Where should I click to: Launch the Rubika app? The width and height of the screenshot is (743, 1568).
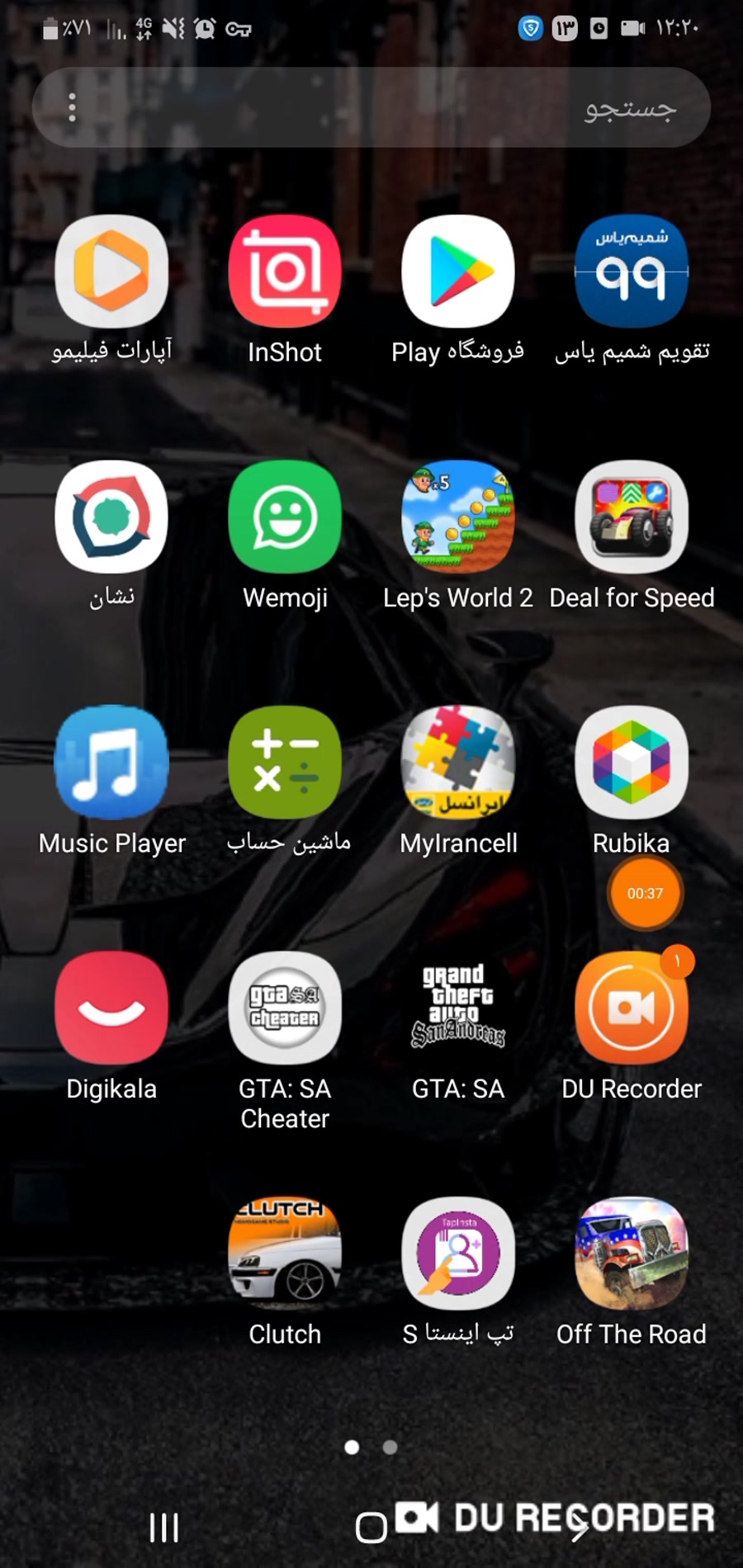pyautogui.click(x=632, y=762)
